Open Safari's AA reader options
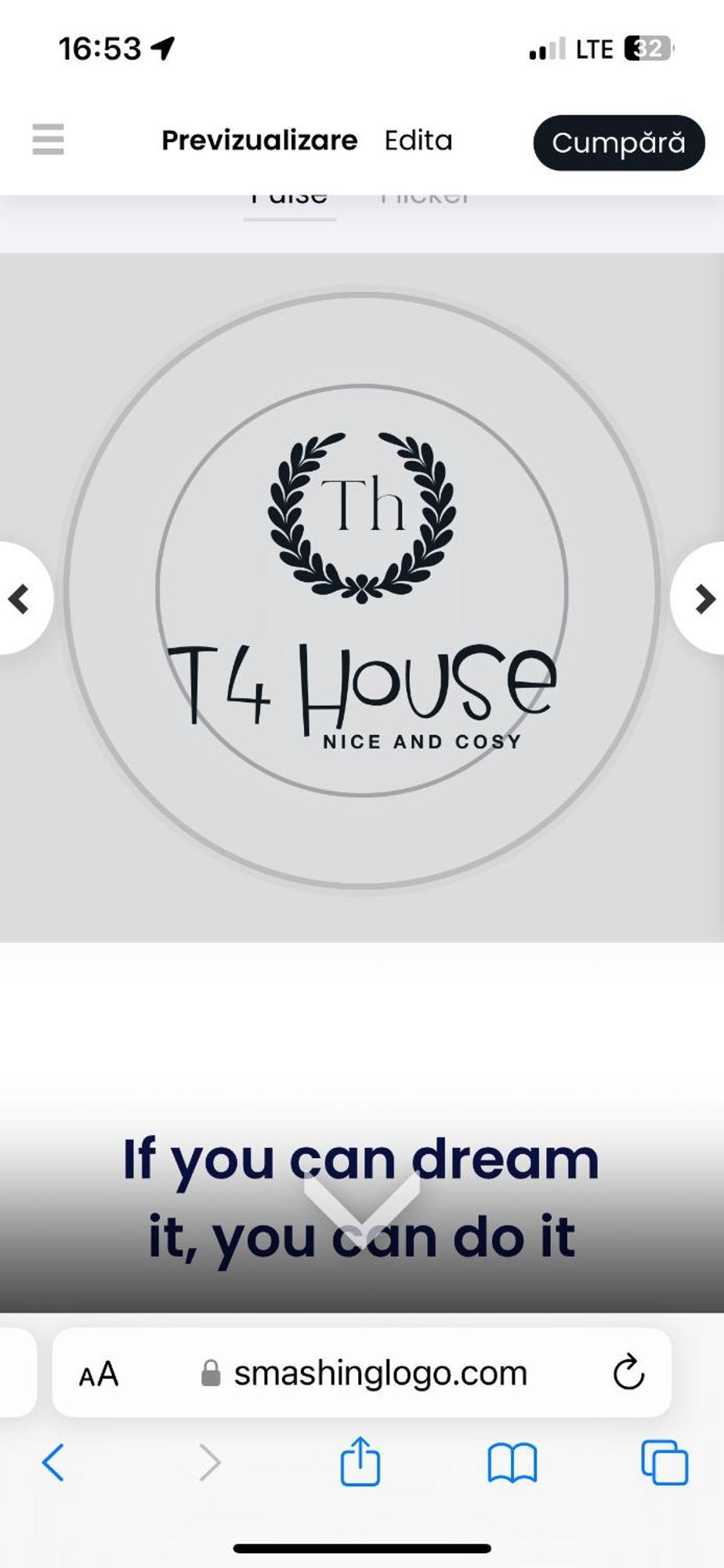724x1568 pixels. (99, 1374)
